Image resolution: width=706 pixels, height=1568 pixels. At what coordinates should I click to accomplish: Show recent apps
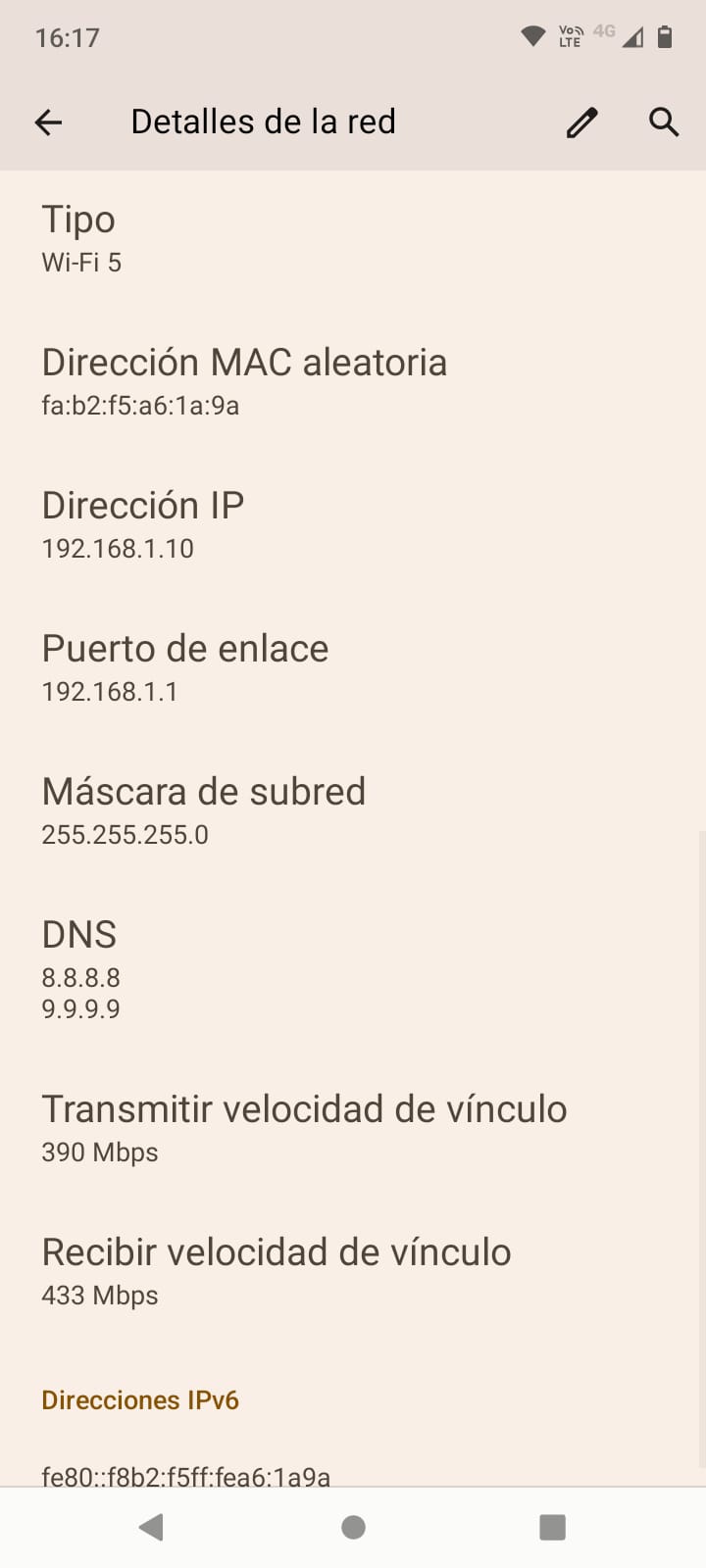(553, 1527)
